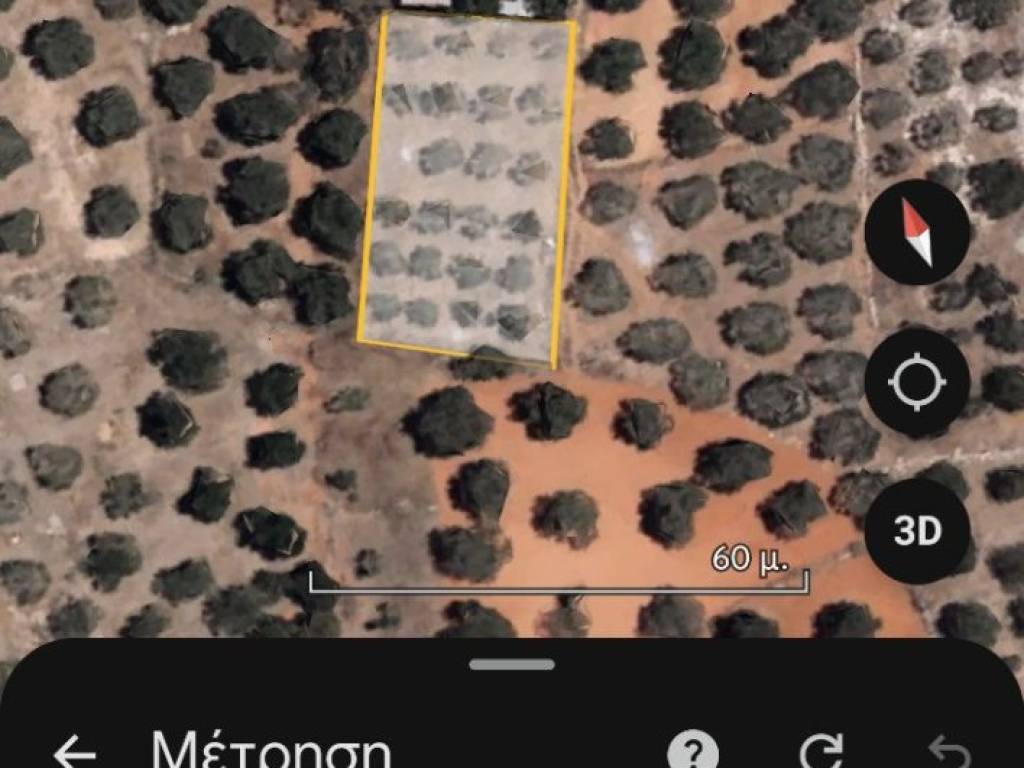Tap the bottom sheet drag handle
This screenshot has height=768, width=1024.
coord(512,664)
